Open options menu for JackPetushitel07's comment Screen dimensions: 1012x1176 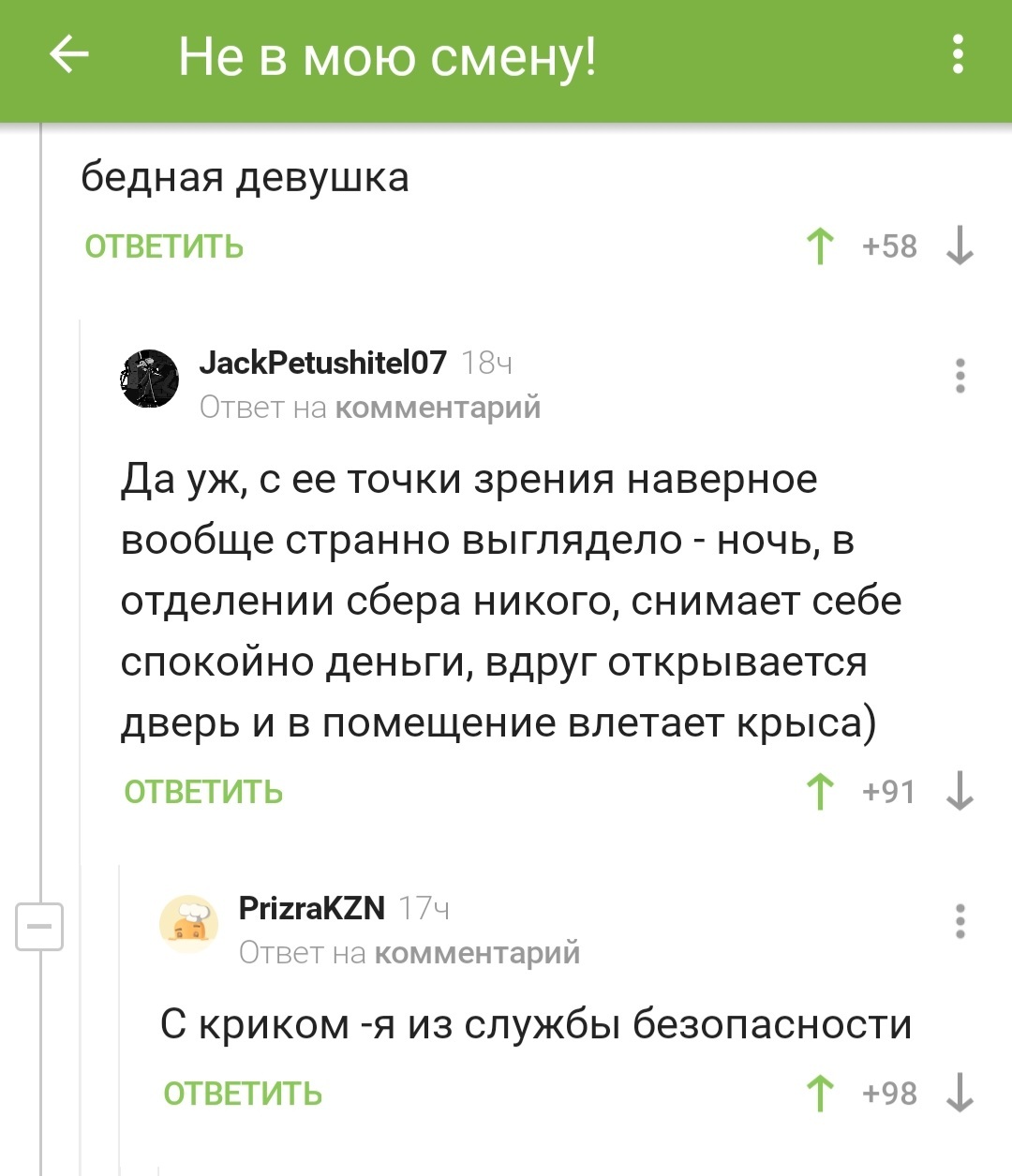coord(960,376)
